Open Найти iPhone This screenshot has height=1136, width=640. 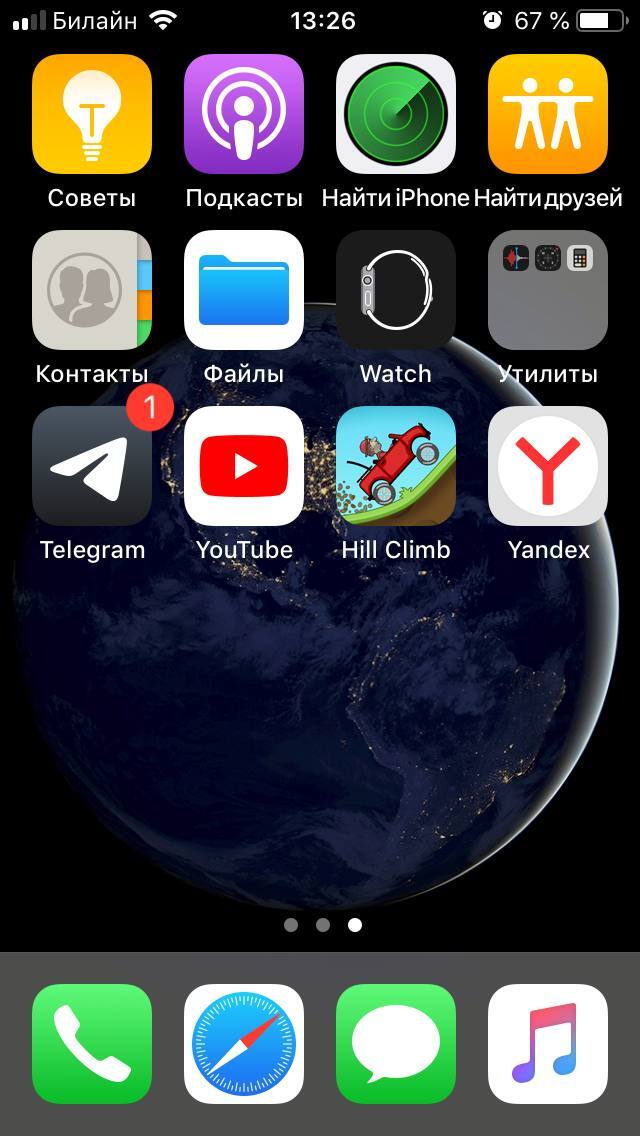point(396,114)
